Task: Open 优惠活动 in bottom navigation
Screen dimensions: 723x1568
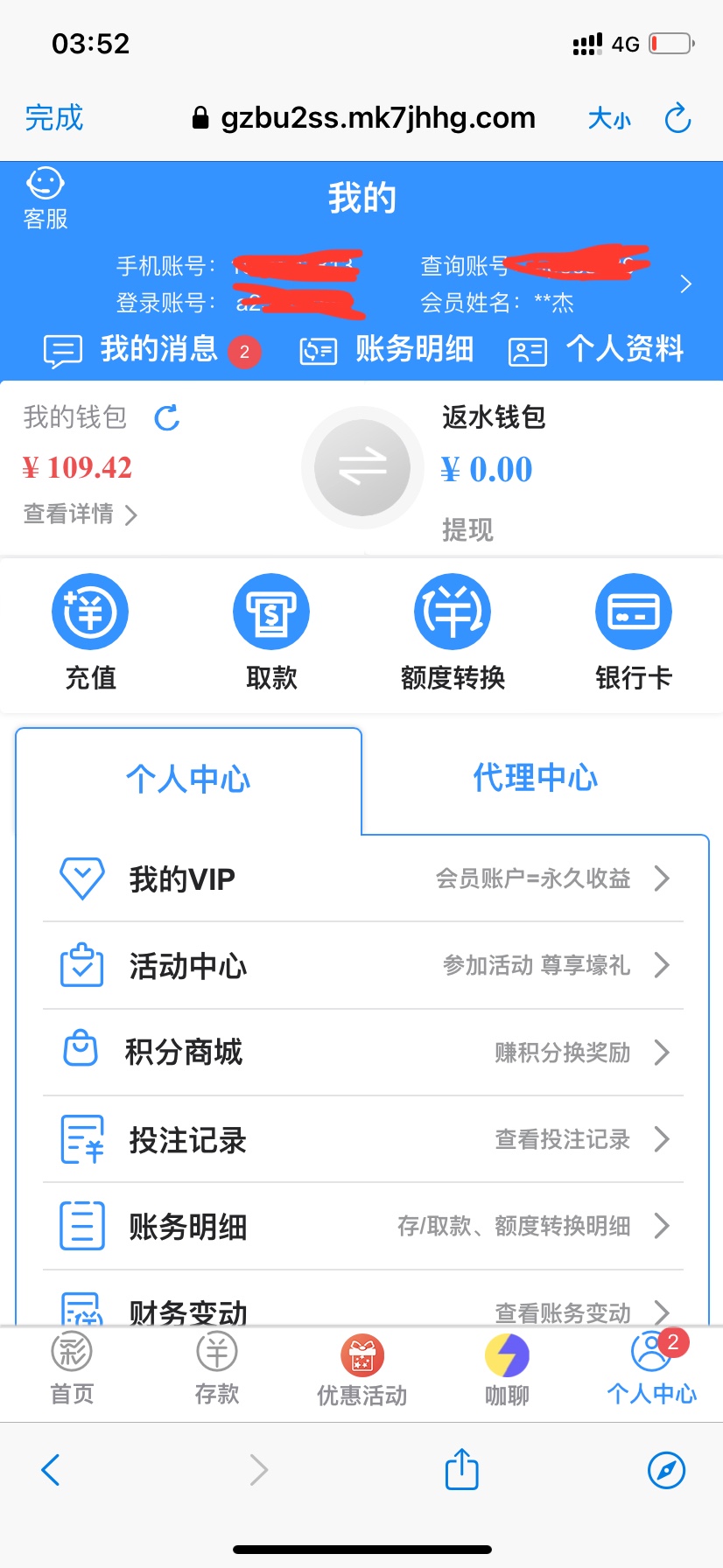Action: tap(362, 1371)
